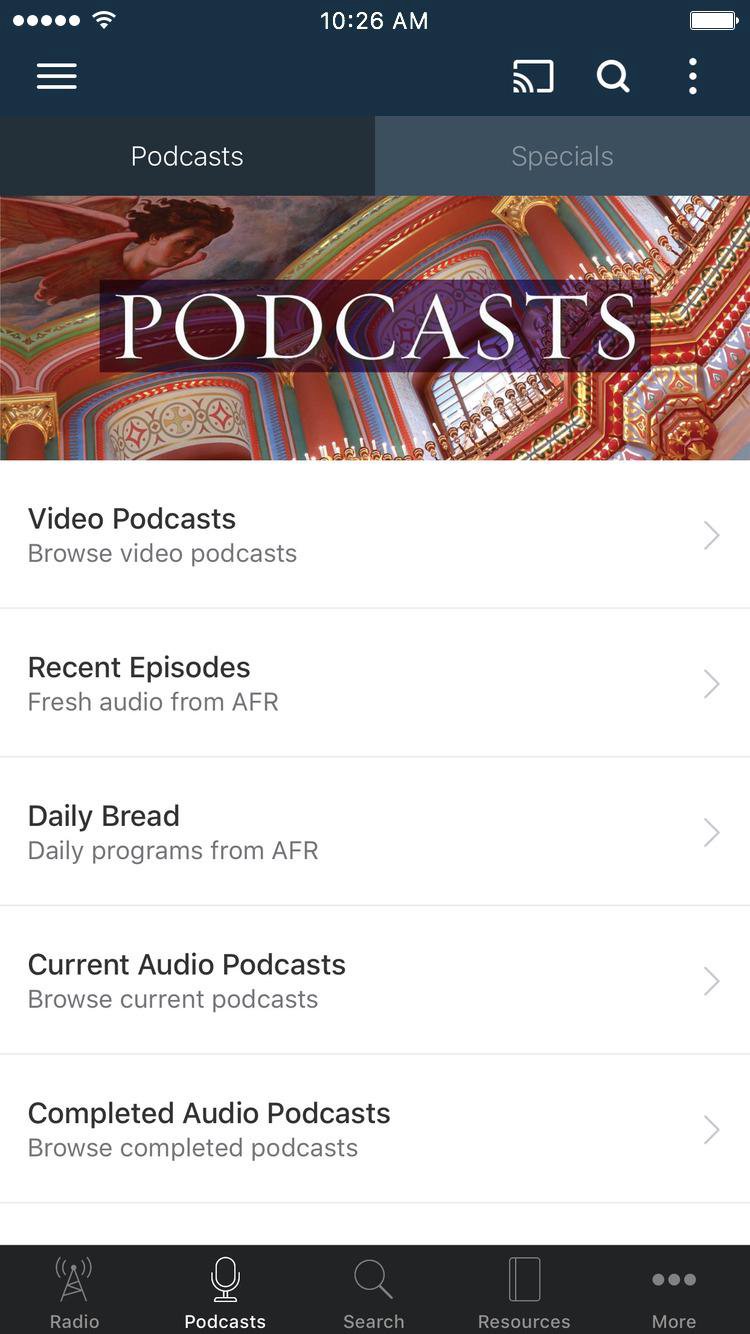Tap the Resources book icon

pyautogui.click(x=523, y=1280)
